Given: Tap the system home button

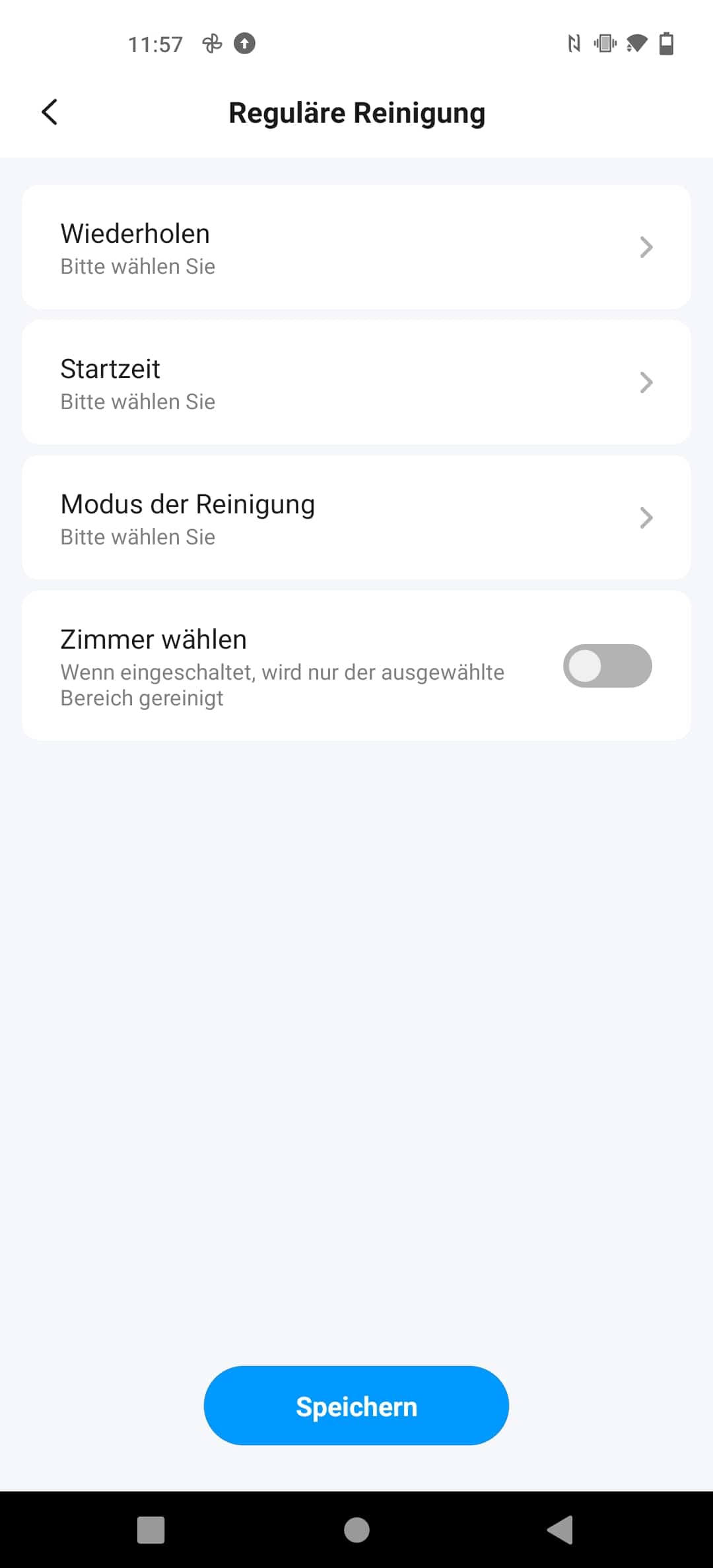Looking at the screenshot, I should (x=356, y=1530).
